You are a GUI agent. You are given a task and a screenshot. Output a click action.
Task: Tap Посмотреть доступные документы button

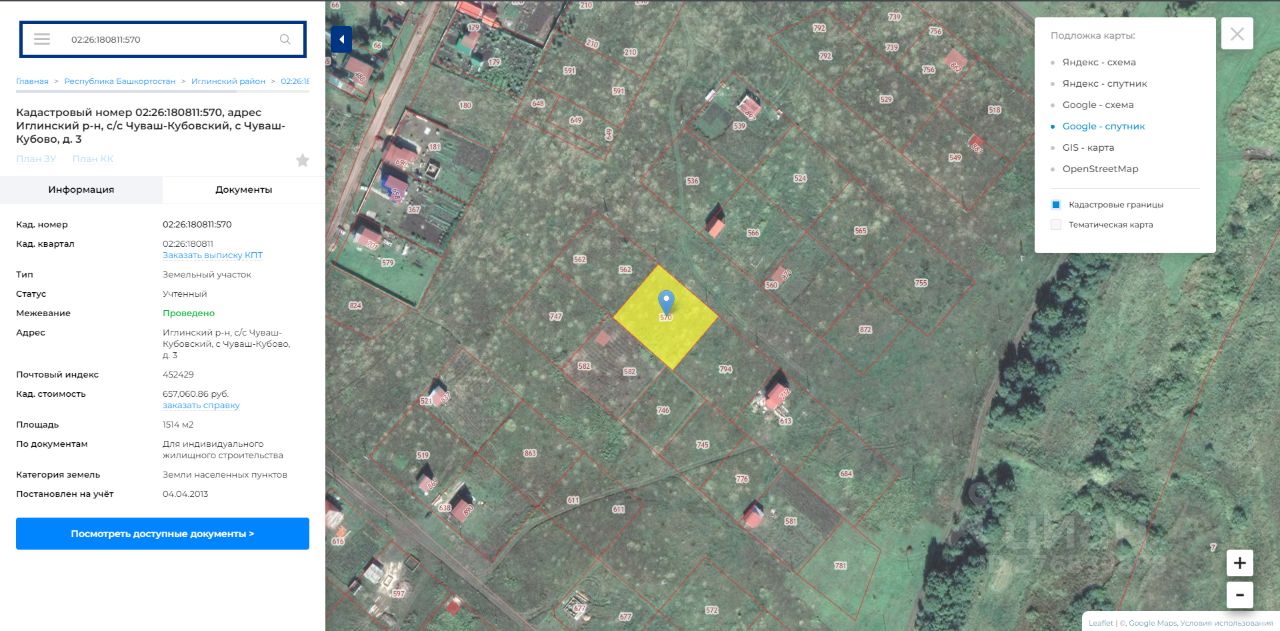pos(162,534)
